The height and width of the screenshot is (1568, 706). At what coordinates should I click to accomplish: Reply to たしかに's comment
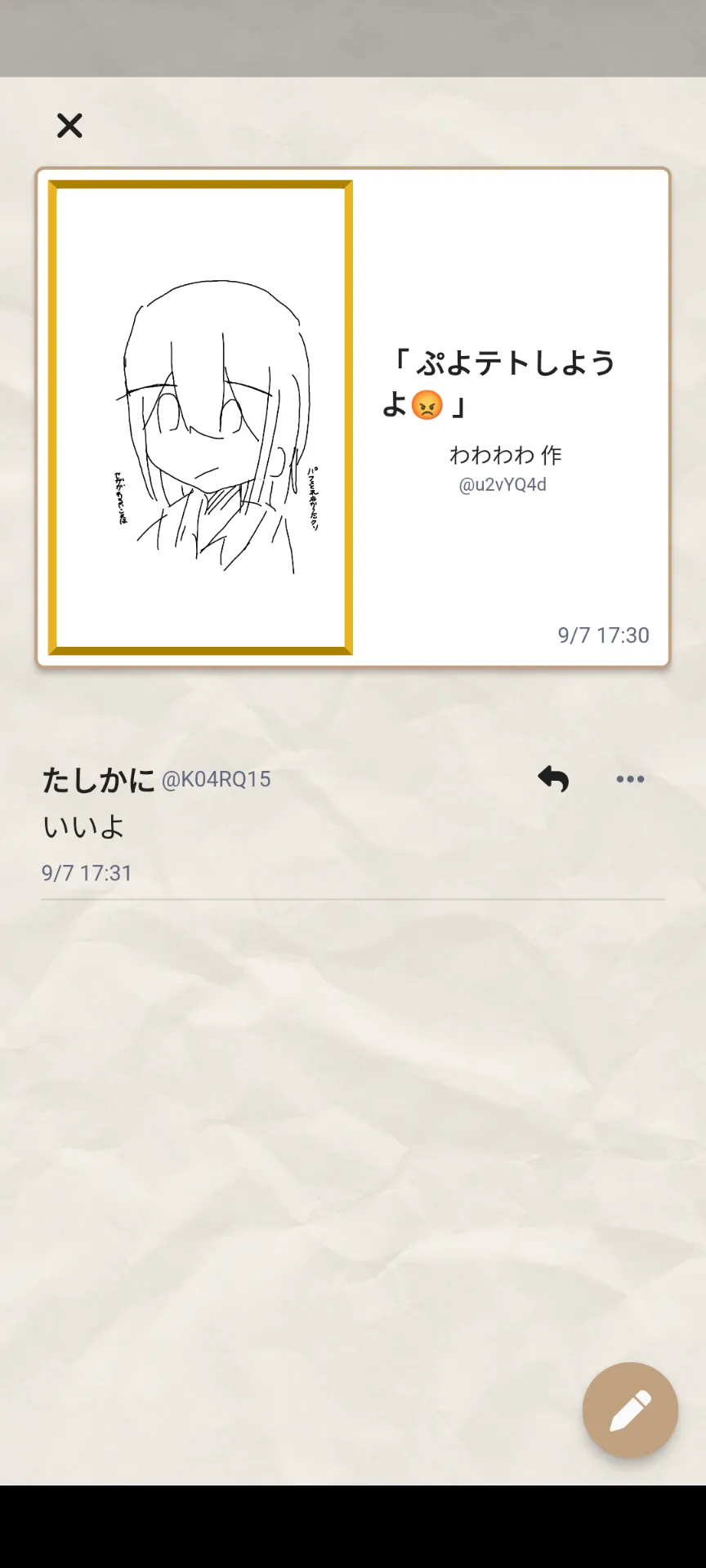pos(553,779)
